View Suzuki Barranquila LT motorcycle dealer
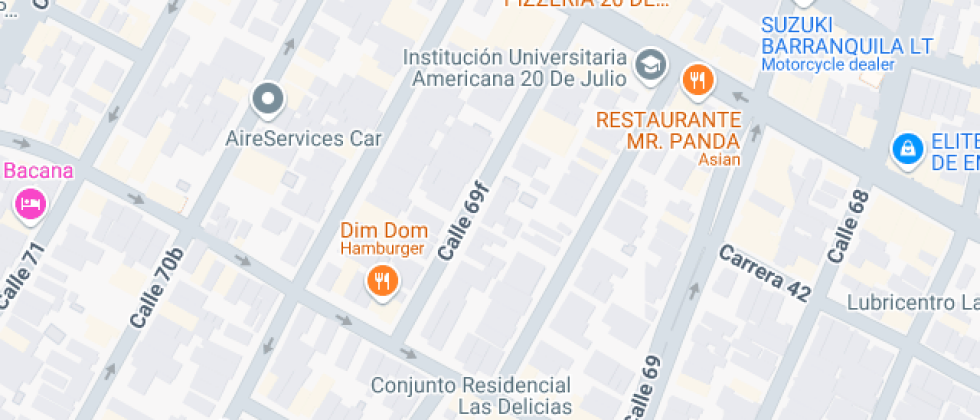This screenshot has height=420, width=980. coord(846,45)
